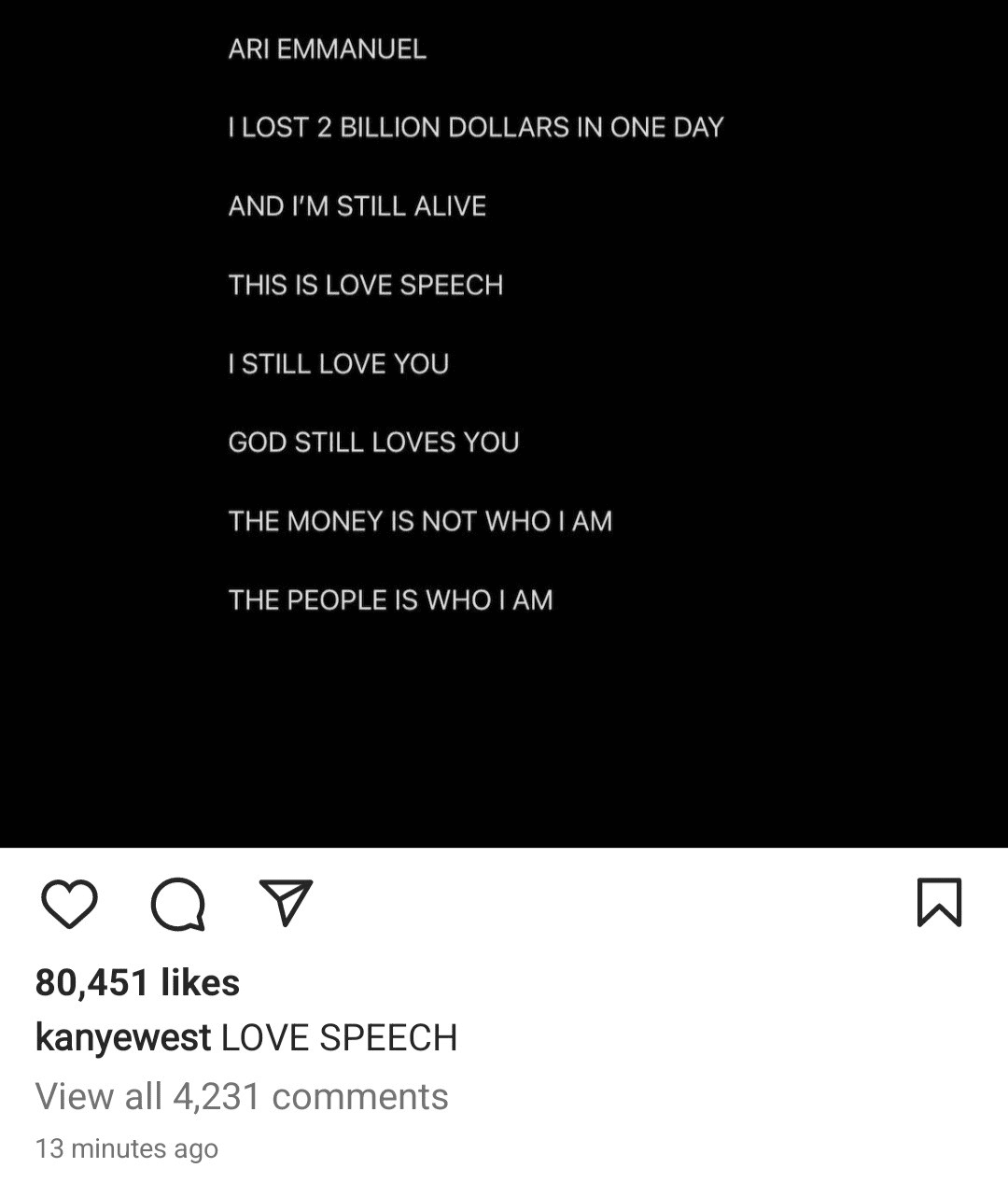Open kanyewest profile from caption username
The width and height of the screenshot is (1008, 1196).
pyautogui.click(x=122, y=1038)
